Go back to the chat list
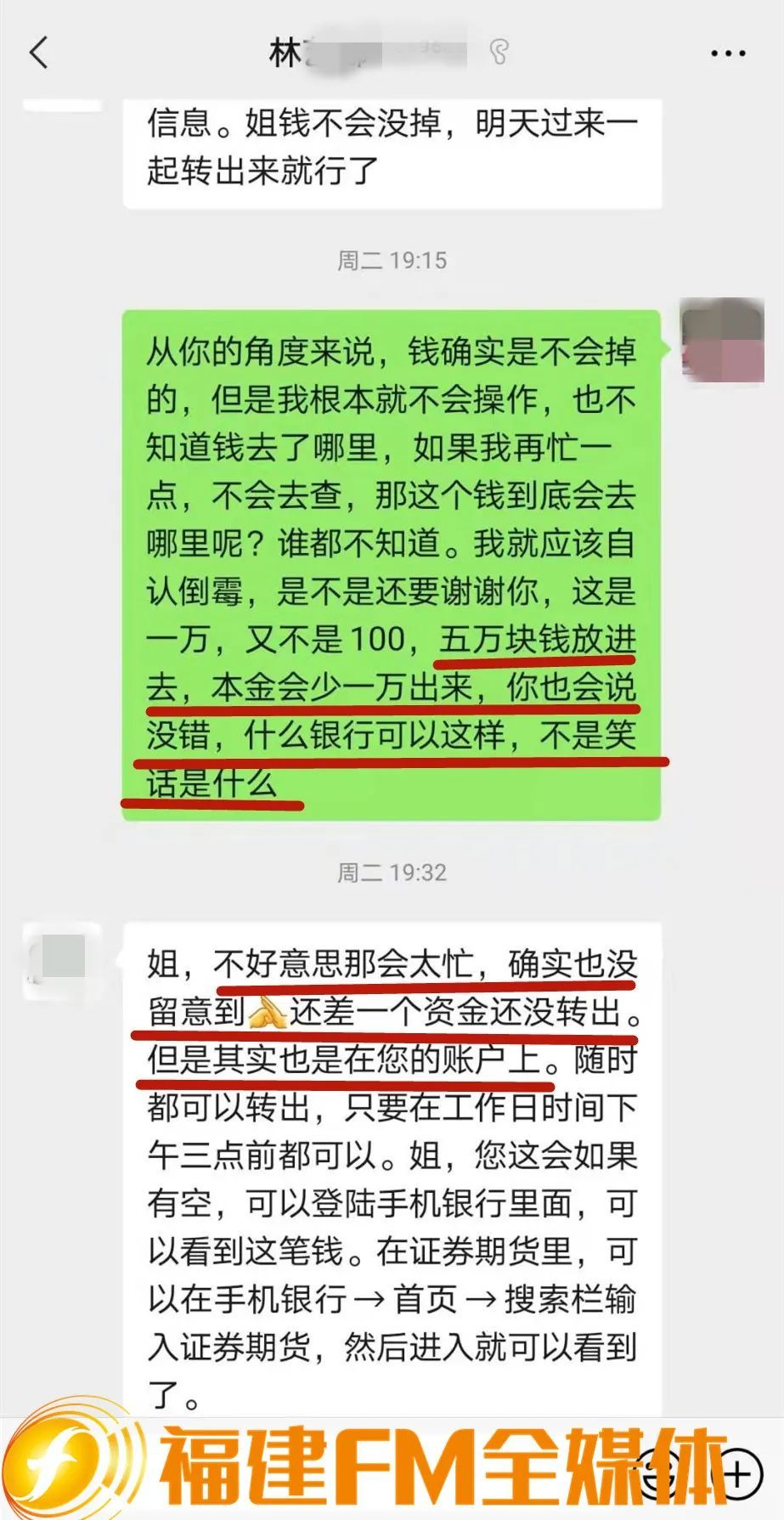This screenshot has height=1520, width=784. 39,53
